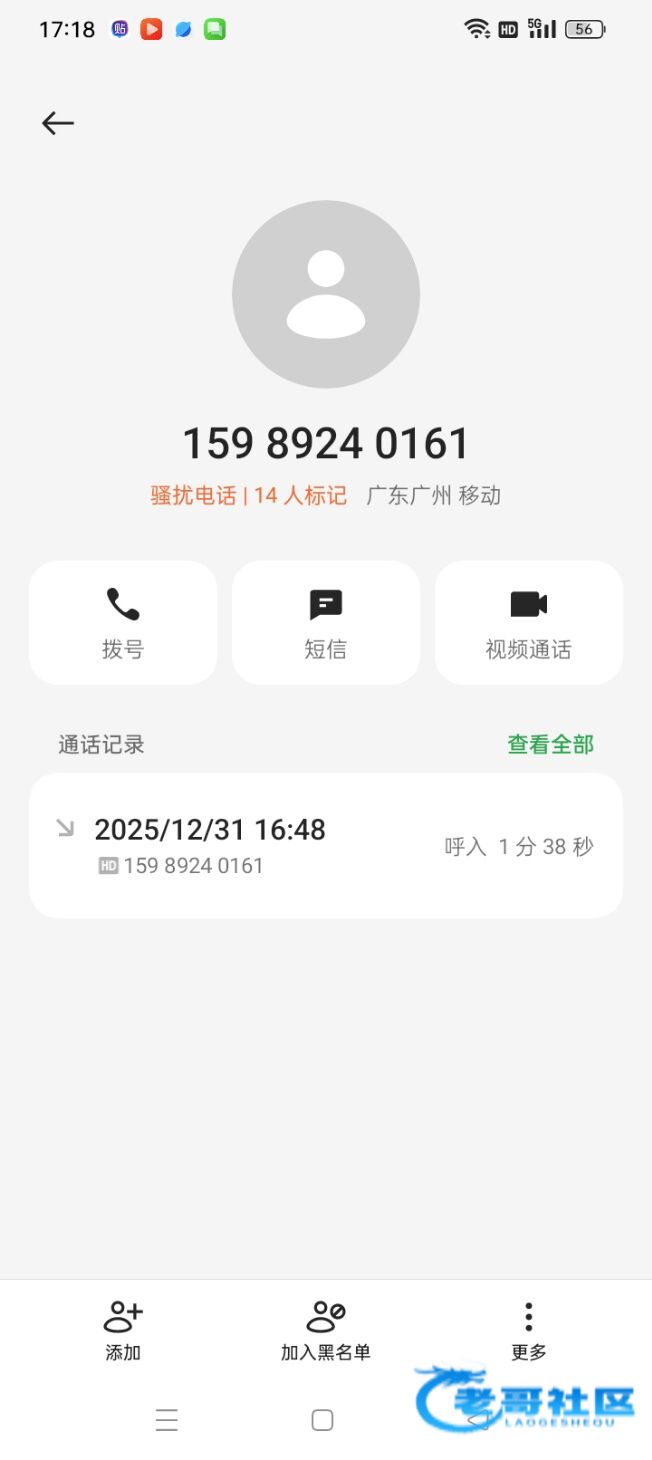Select 加入黑名单 to block number
This screenshot has width=652, height=1460.
(326, 1330)
